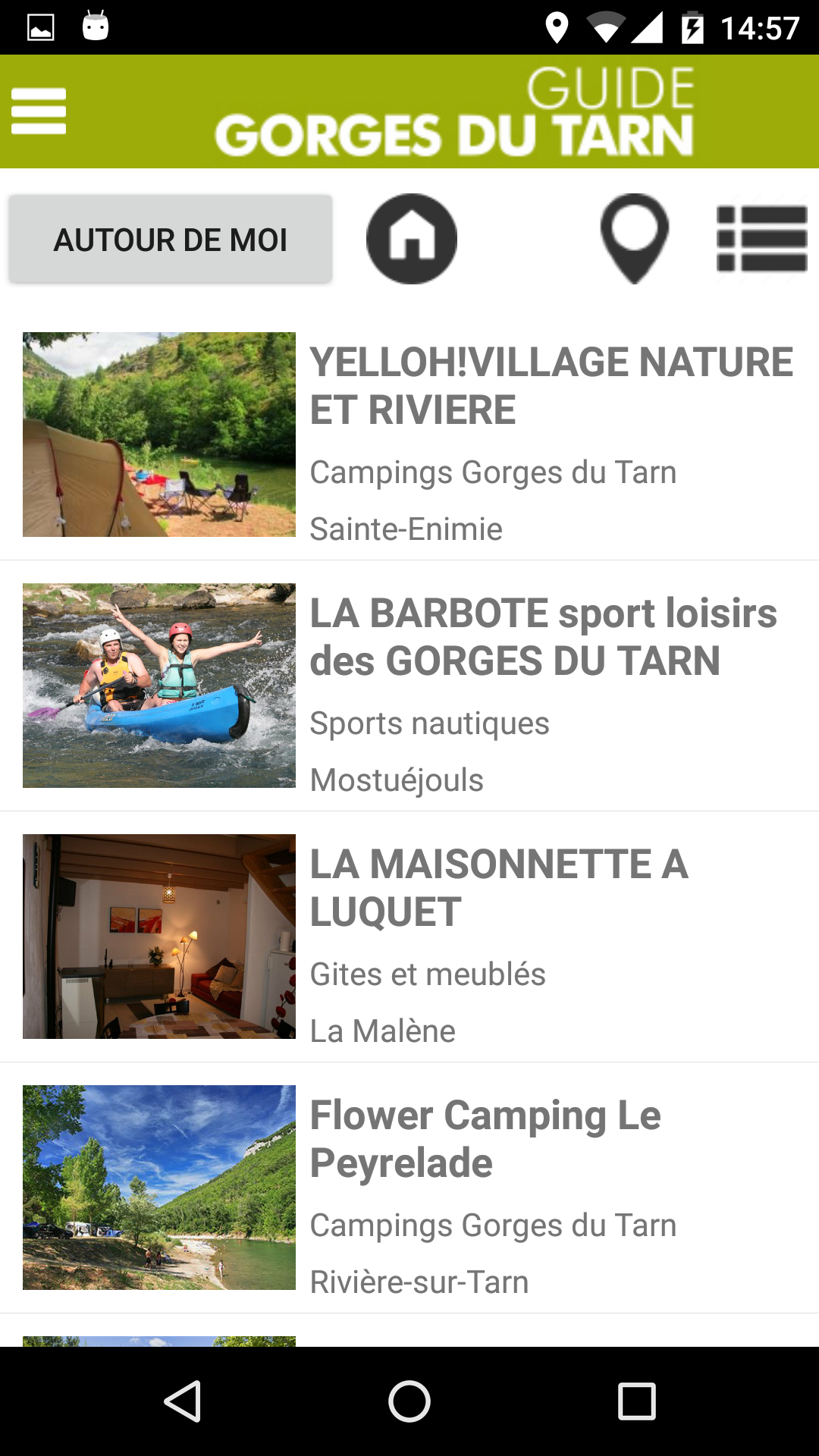Tap the AUTOUR DE MOI button
Image resolution: width=819 pixels, height=1456 pixels.
(171, 240)
